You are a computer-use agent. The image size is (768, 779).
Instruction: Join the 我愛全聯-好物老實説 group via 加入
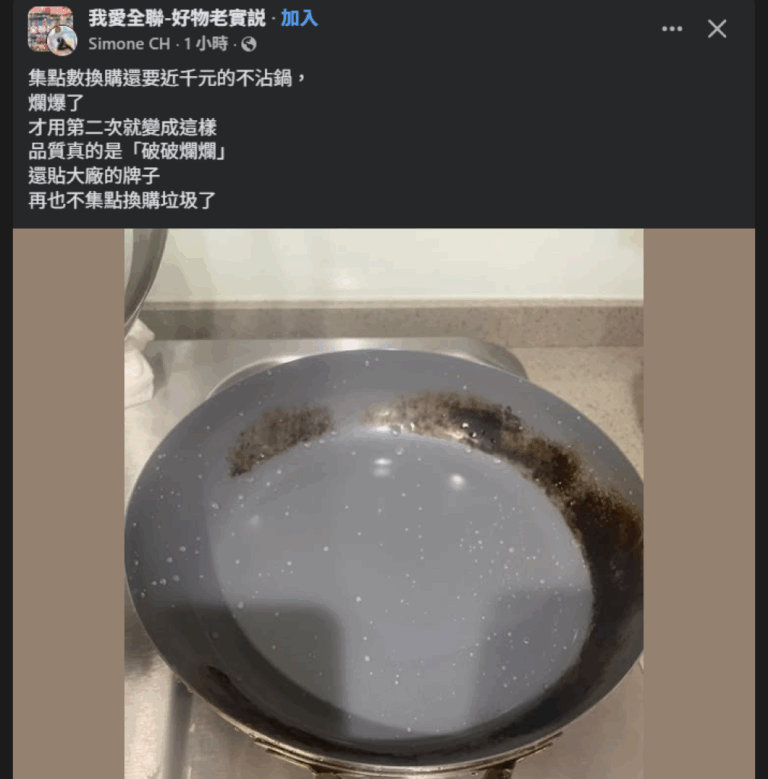point(299,18)
